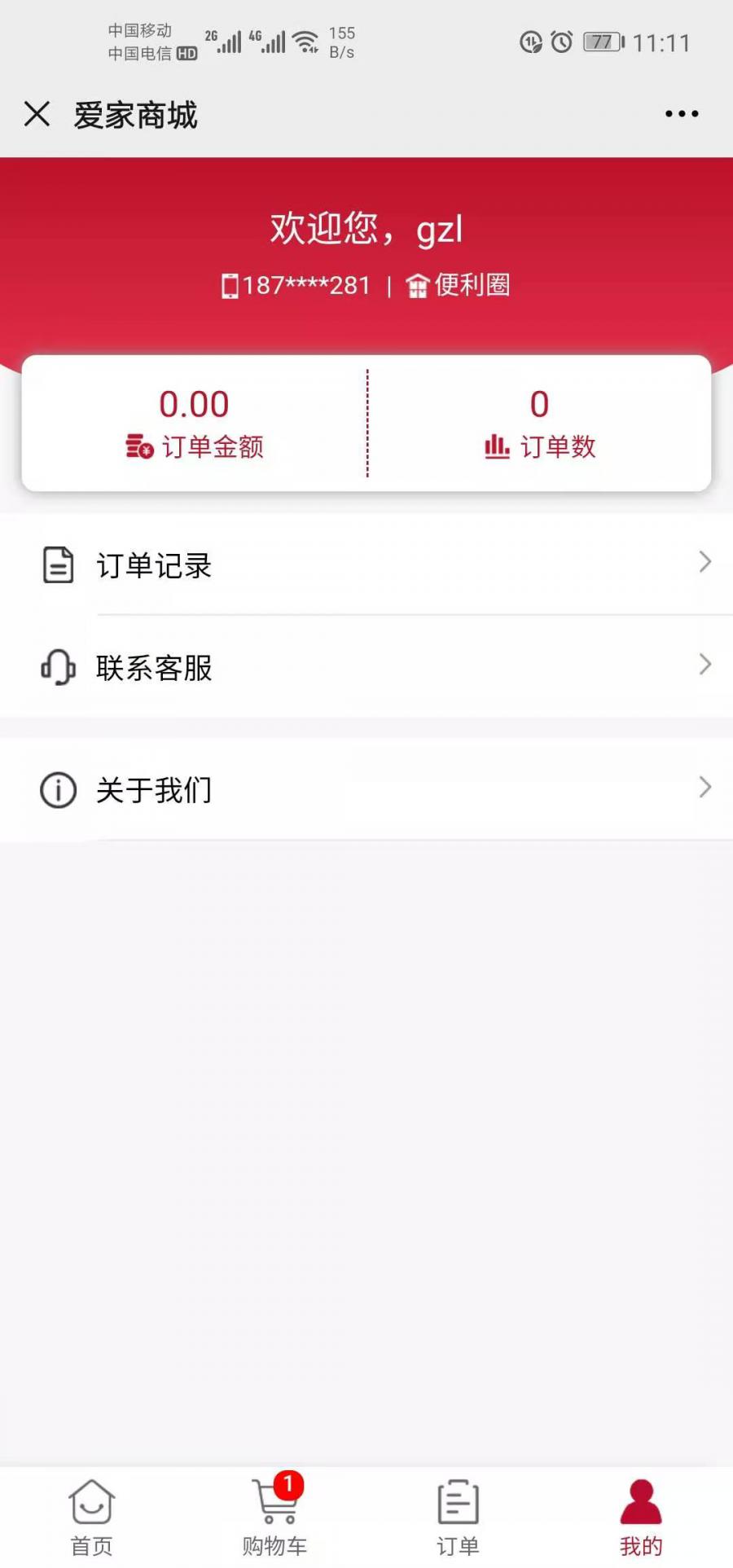
Task: Contact support via 联系客服
Action: [x=366, y=667]
